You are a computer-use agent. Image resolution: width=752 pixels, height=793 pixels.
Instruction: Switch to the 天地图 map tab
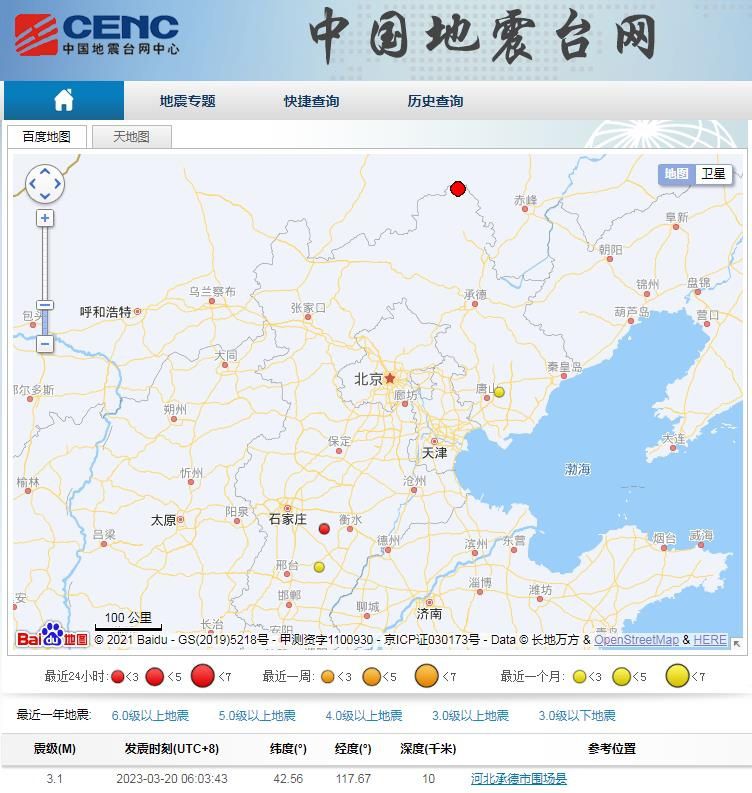coord(131,137)
